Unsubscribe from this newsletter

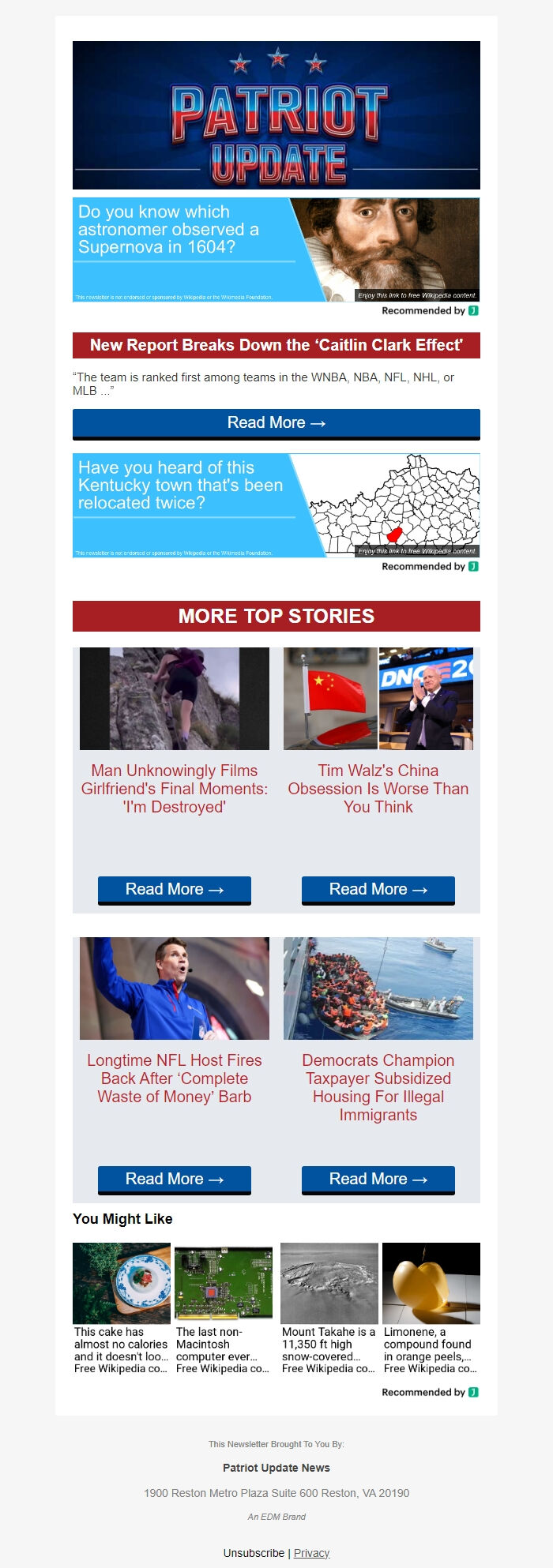254,1553
